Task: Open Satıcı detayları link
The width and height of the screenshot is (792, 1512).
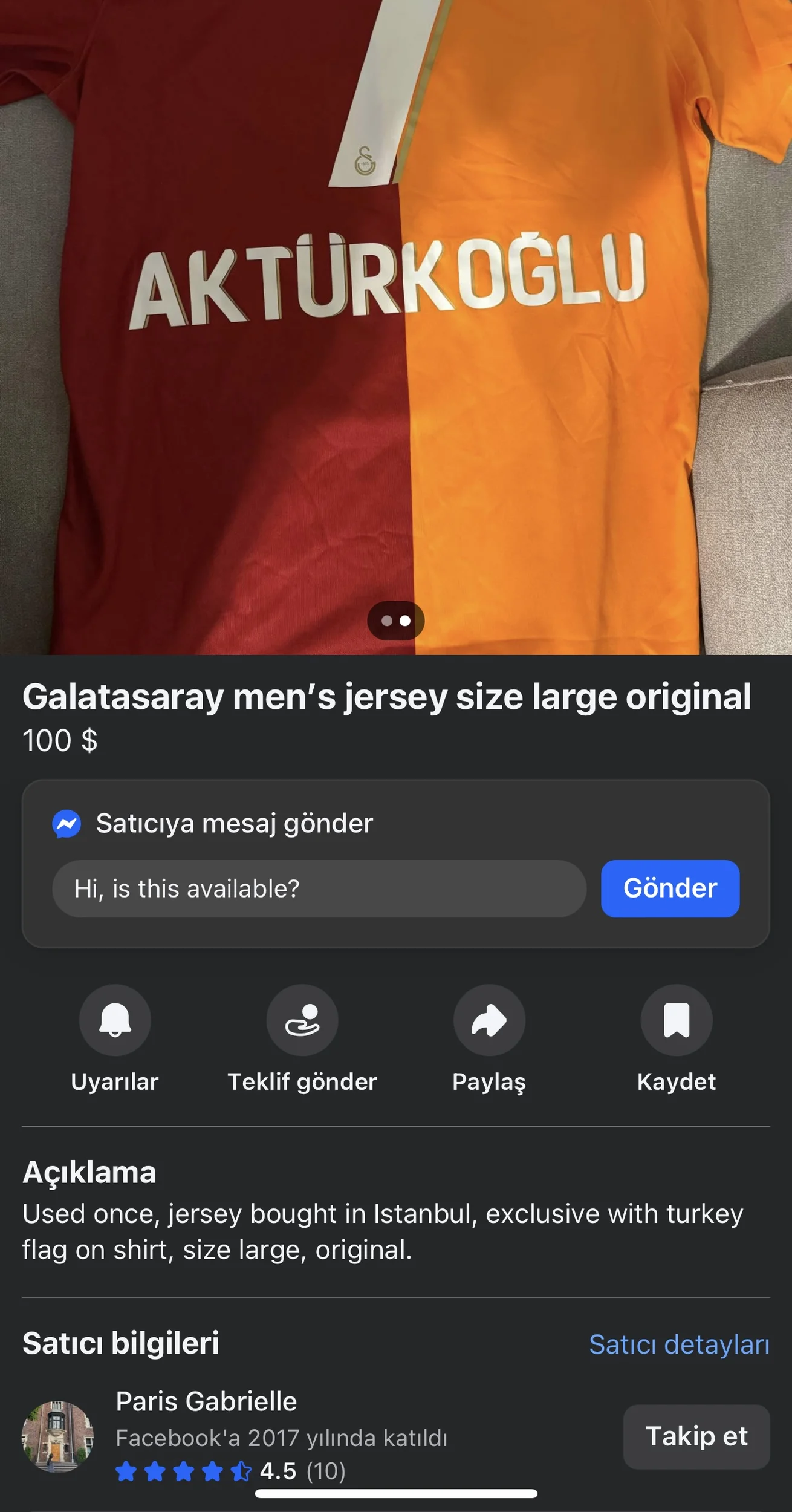Action: pyautogui.click(x=679, y=1344)
